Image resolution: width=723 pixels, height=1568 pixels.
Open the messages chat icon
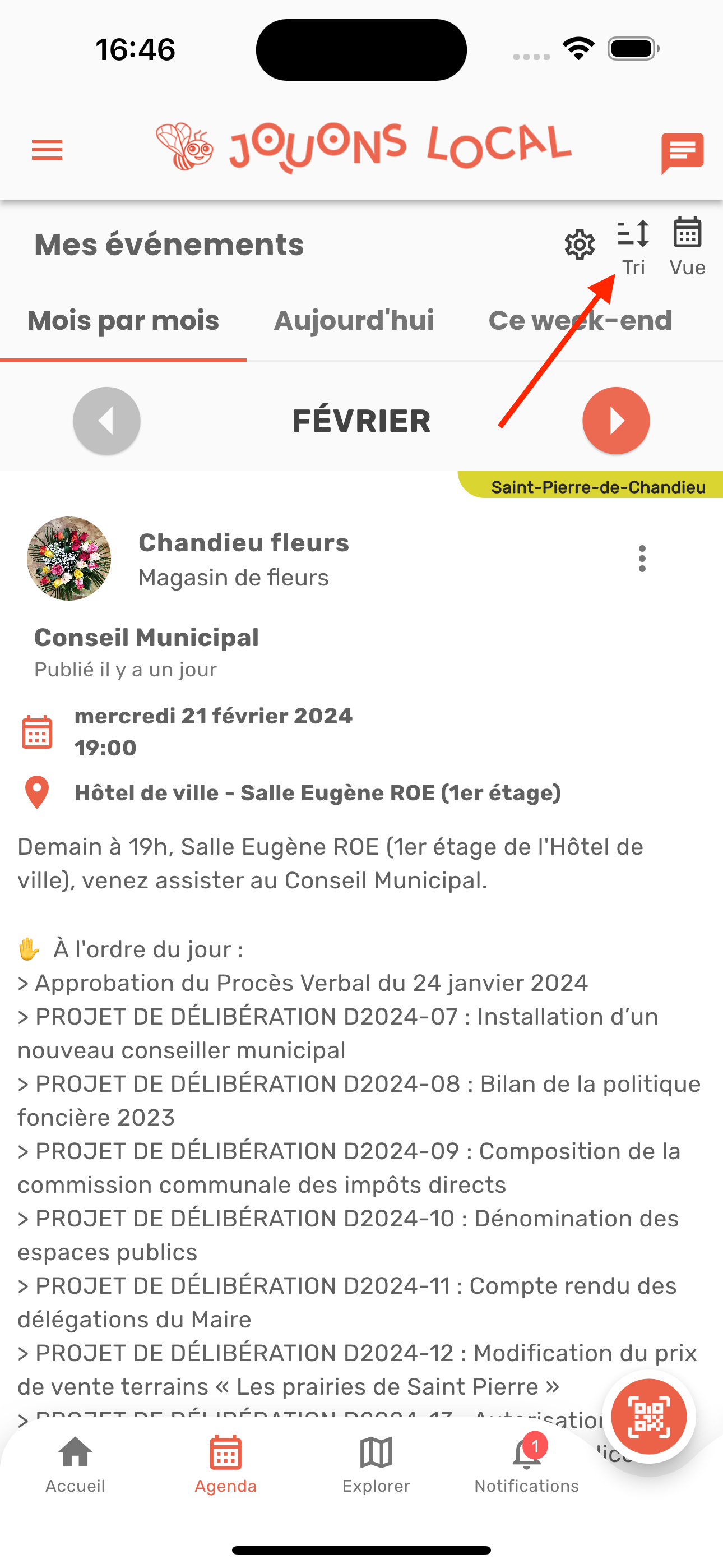click(x=682, y=152)
